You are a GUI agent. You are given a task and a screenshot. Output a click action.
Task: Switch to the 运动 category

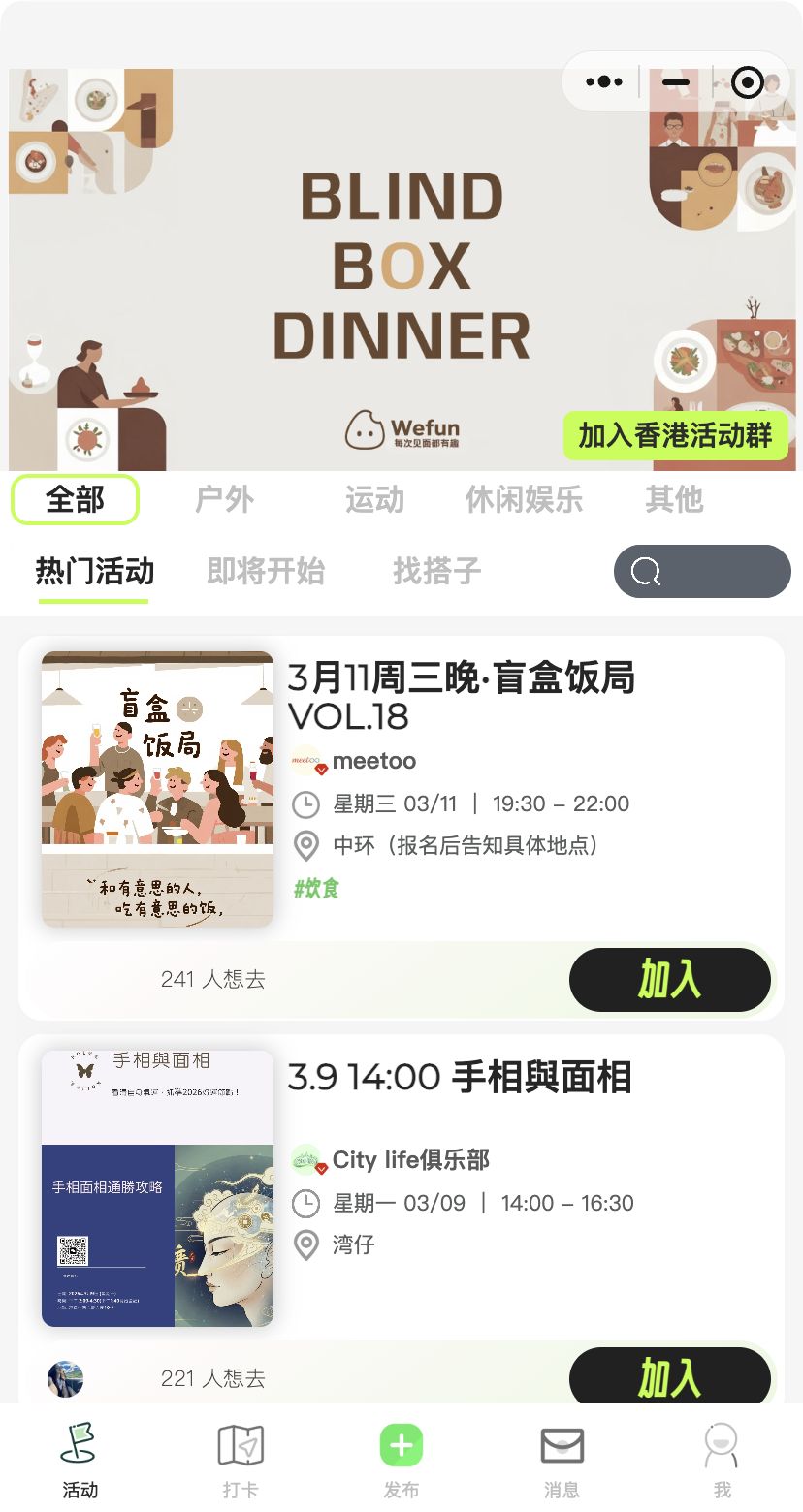pyautogui.click(x=374, y=500)
